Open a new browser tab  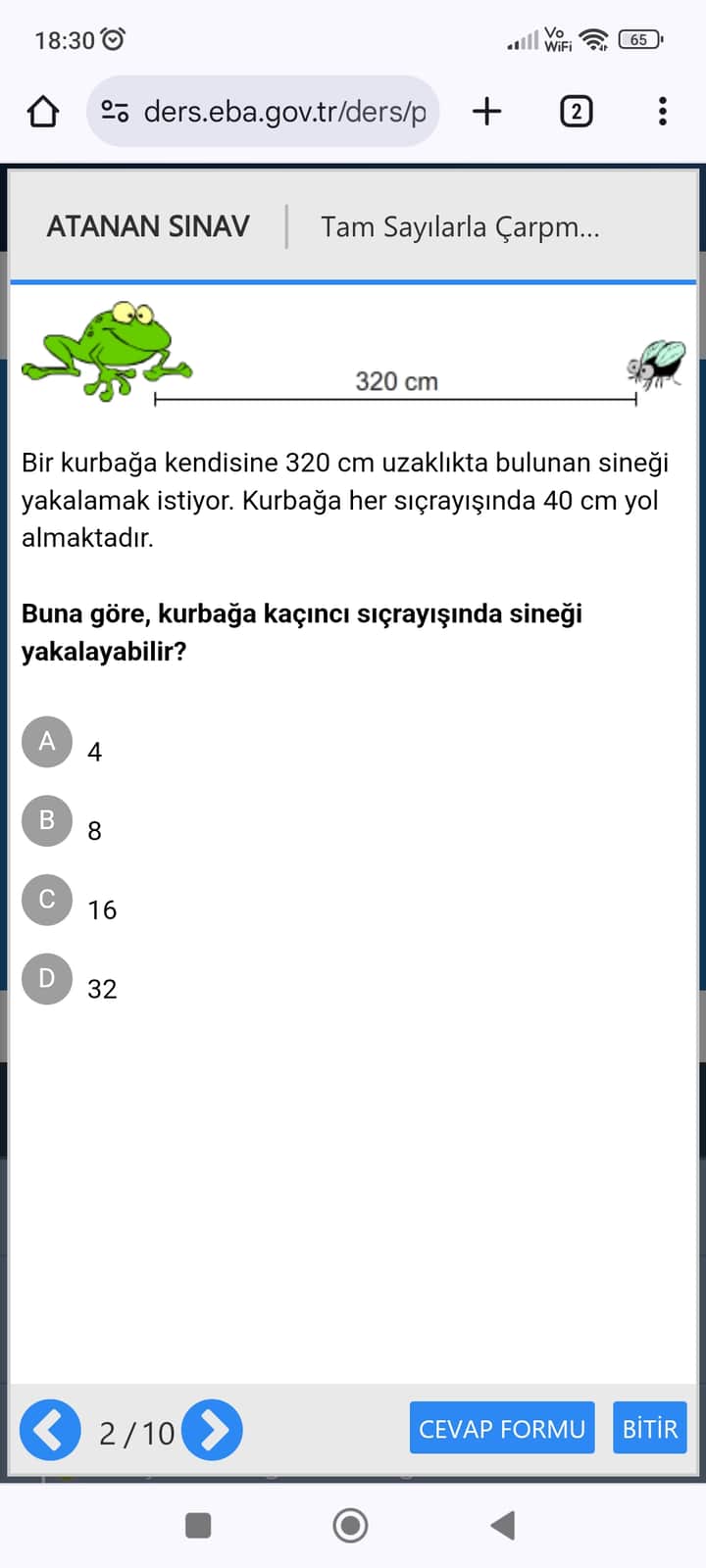click(x=486, y=112)
